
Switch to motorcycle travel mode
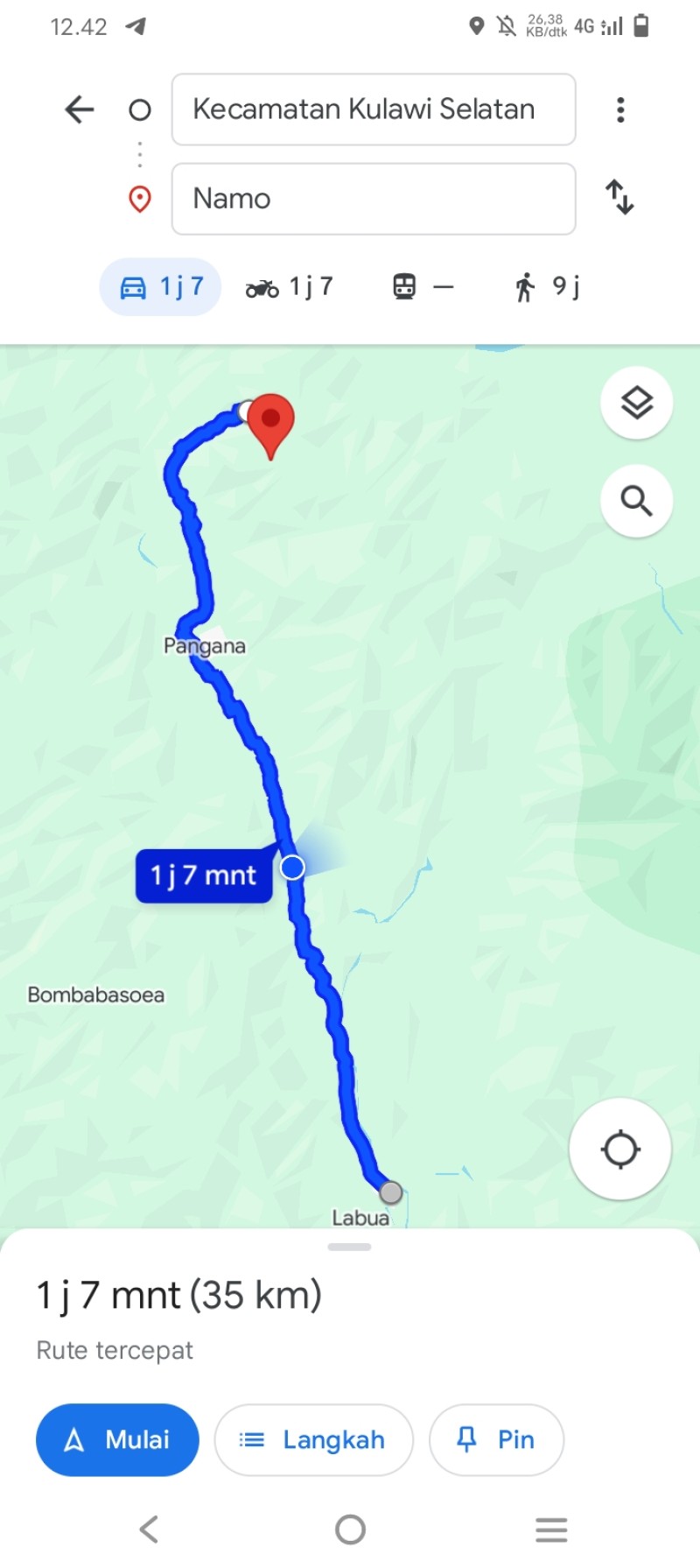pyautogui.click(x=290, y=286)
